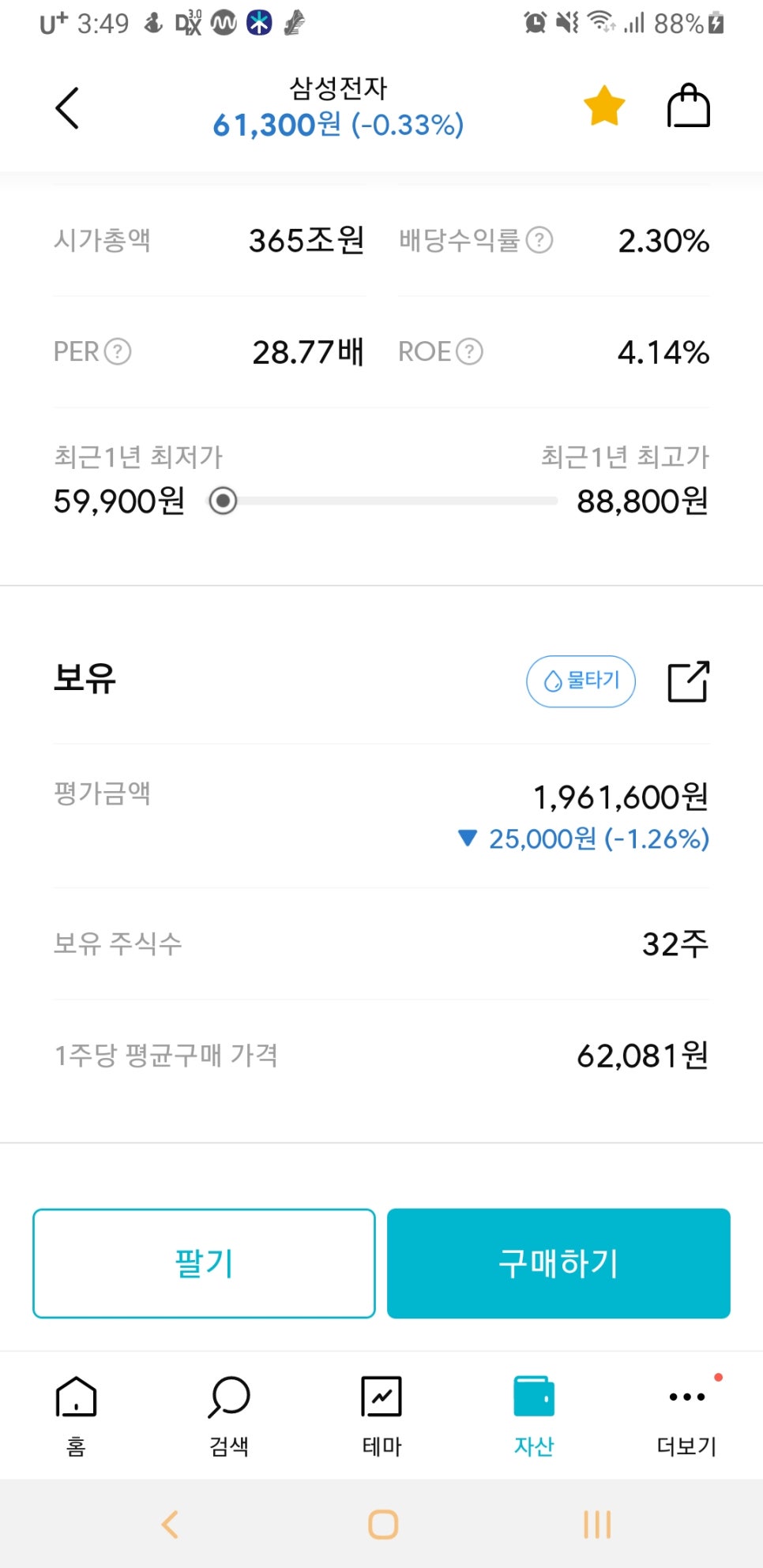The width and height of the screenshot is (763, 1568).
Task: Show the ROE explanation
Action: [470, 351]
